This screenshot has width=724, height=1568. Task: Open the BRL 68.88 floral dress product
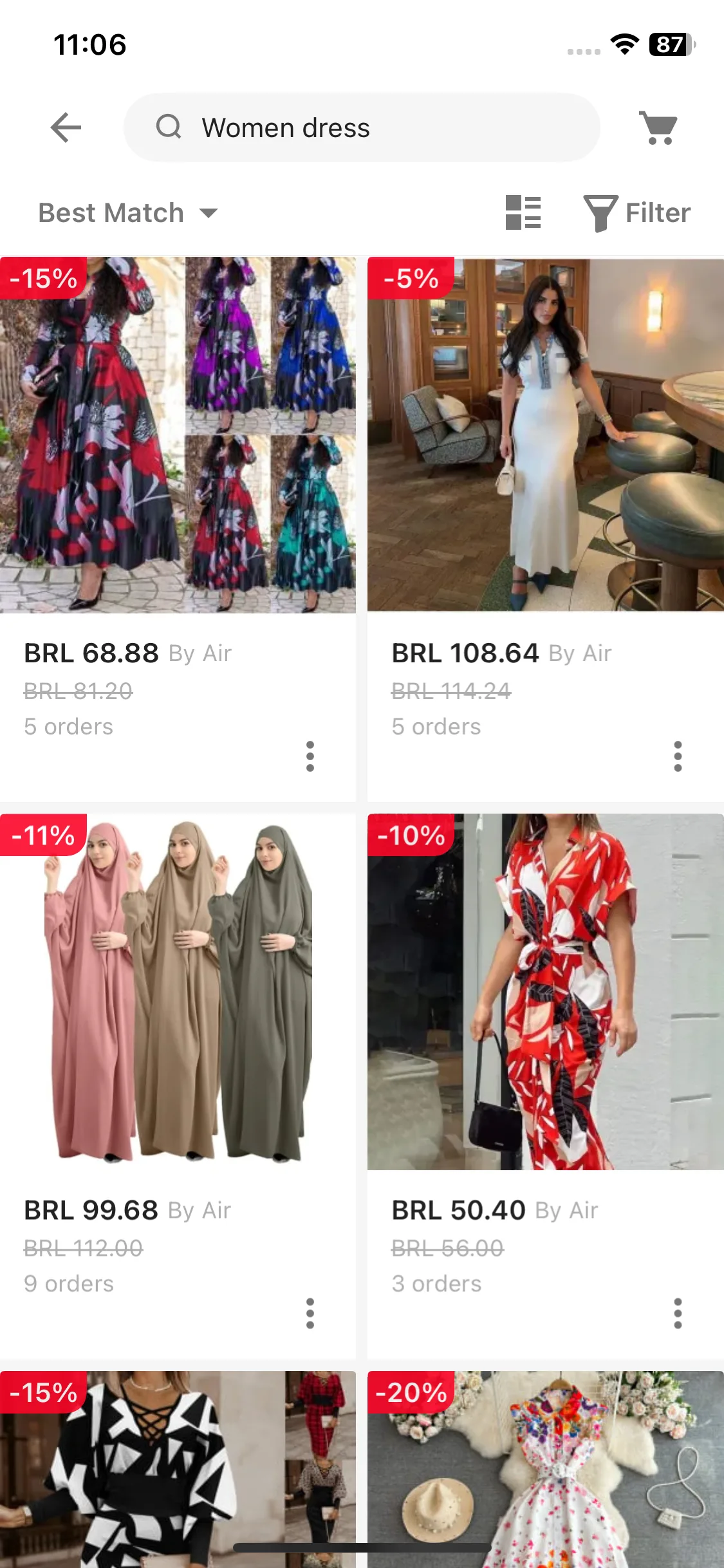pos(178,435)
